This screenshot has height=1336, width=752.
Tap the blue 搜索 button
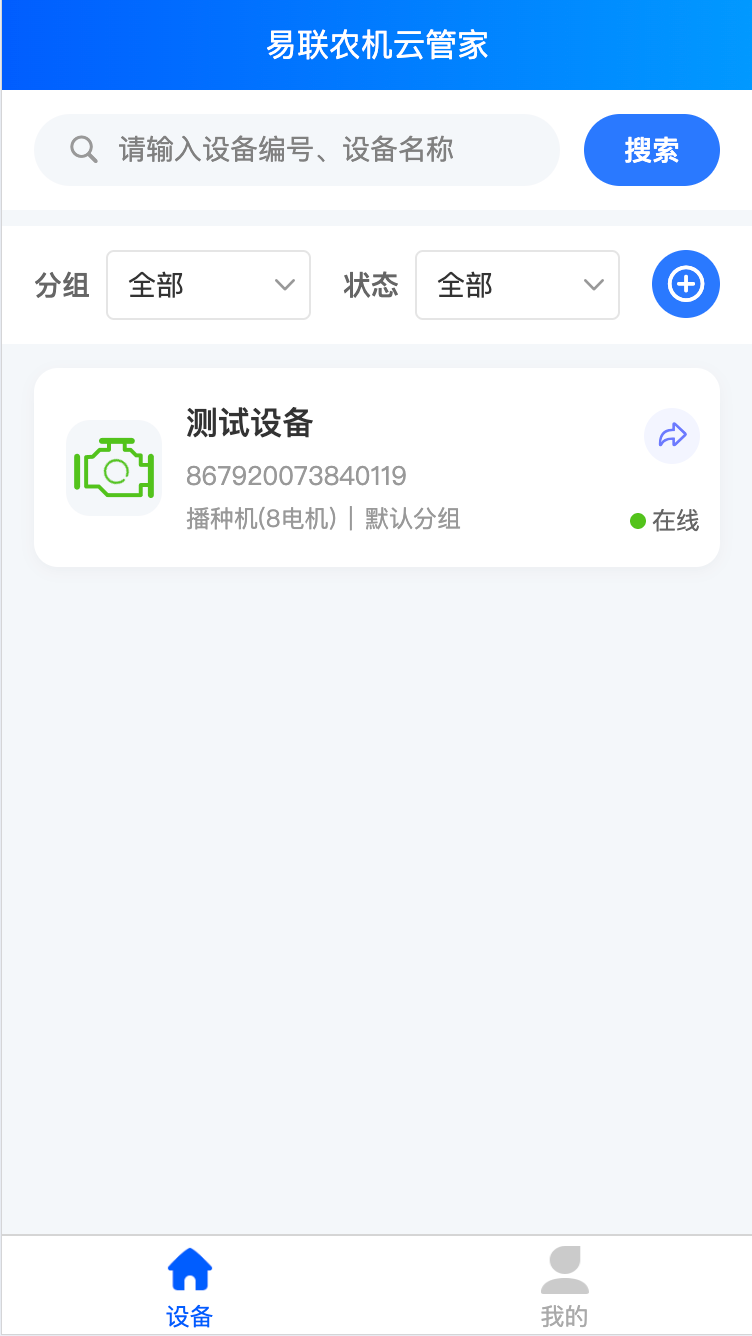point(651,150)
